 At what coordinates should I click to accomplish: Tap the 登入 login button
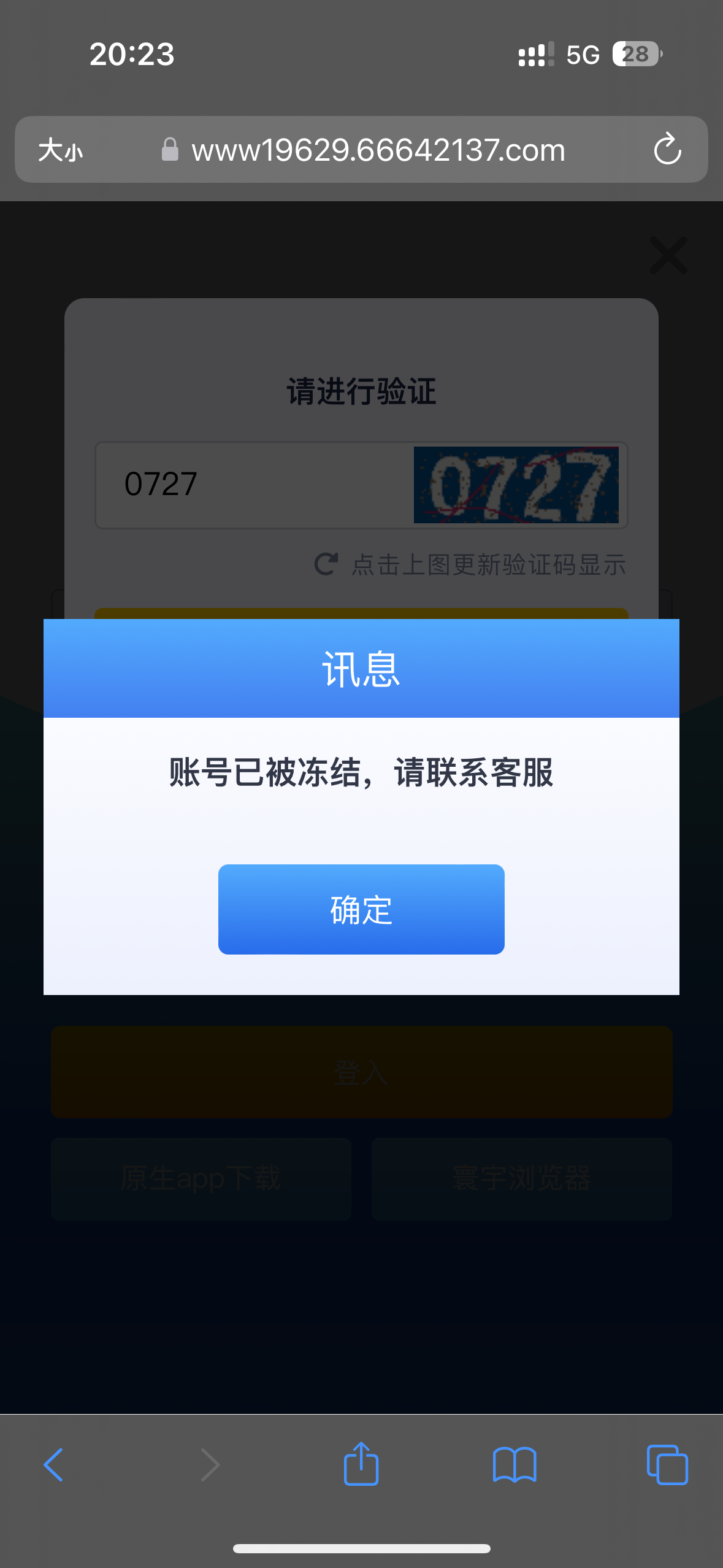361,1073
